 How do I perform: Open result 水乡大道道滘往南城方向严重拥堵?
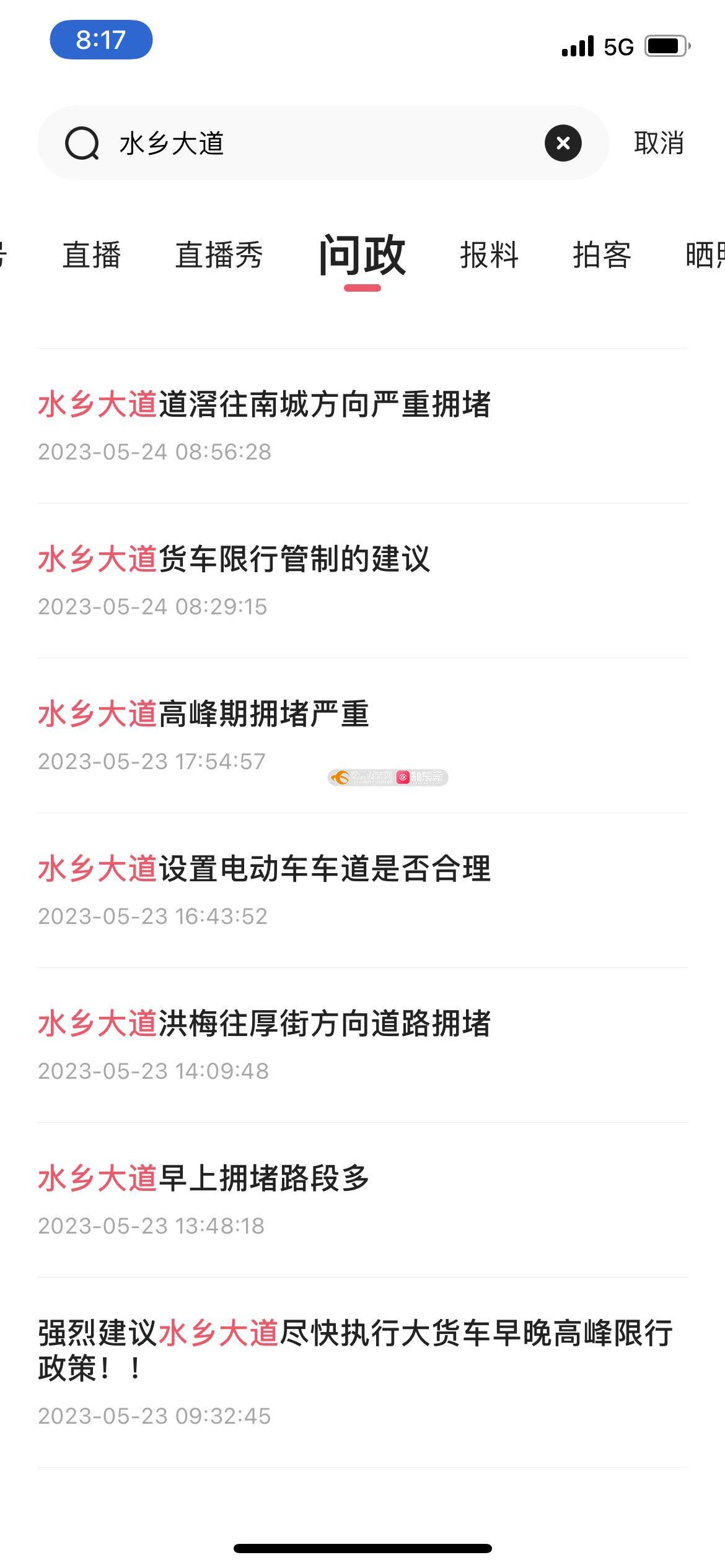[264, 405]
